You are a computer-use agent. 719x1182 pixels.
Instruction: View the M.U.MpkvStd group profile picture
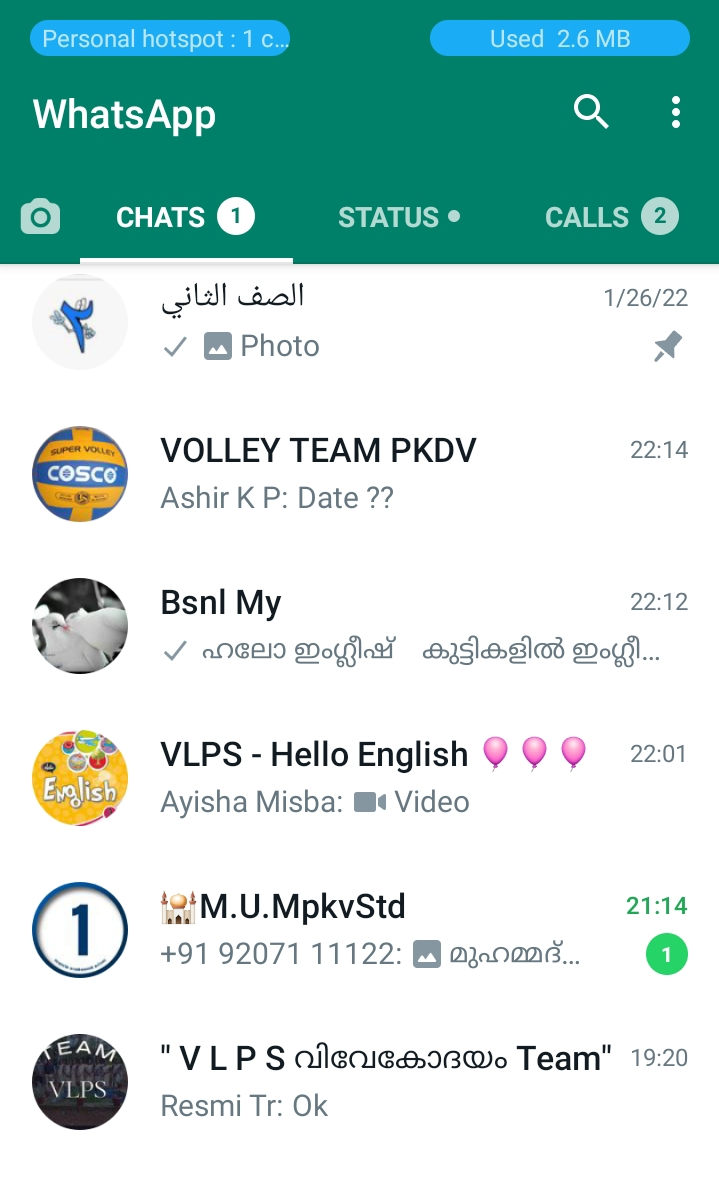[x=80, y=930]
